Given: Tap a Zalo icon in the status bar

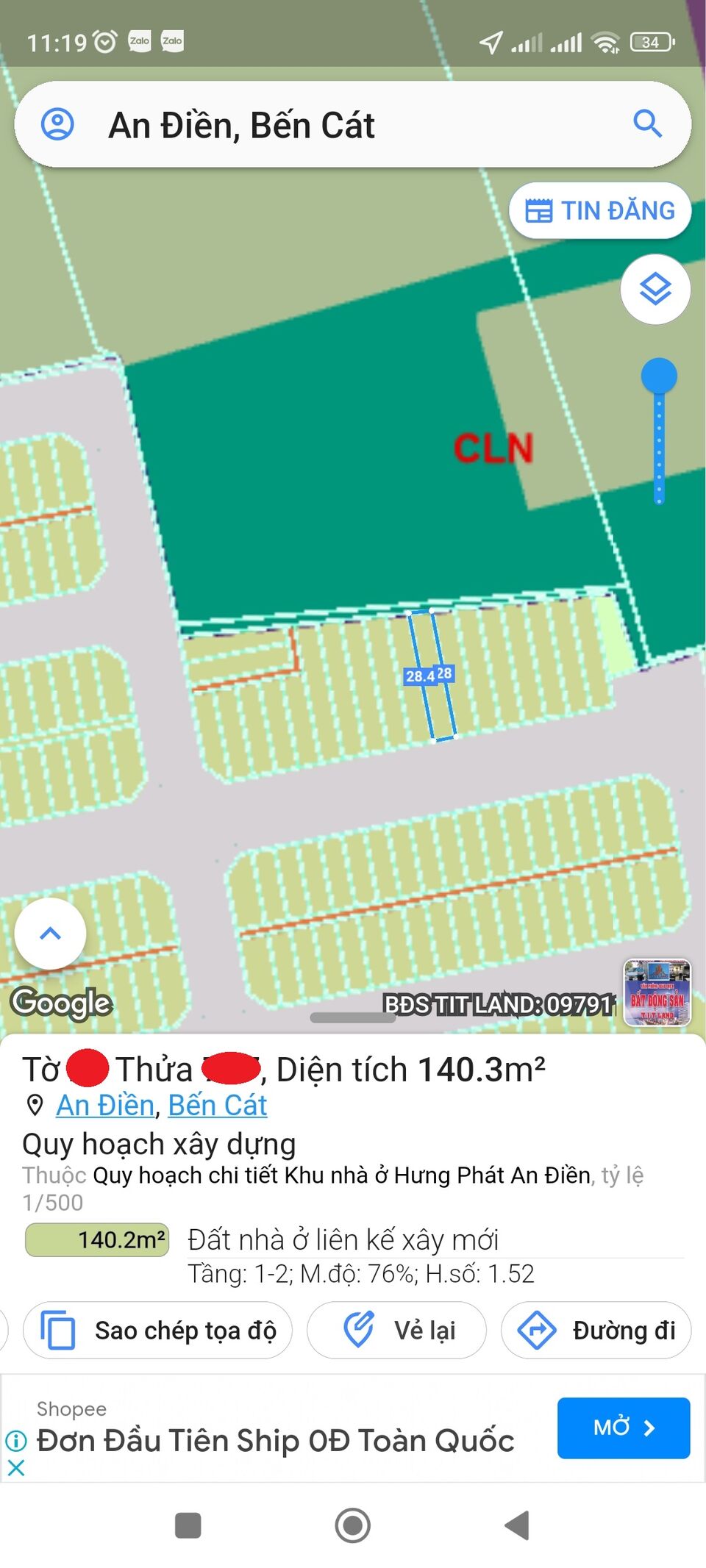Looking at the screenshot, I should pyautogui.click(x=140, y=42).
